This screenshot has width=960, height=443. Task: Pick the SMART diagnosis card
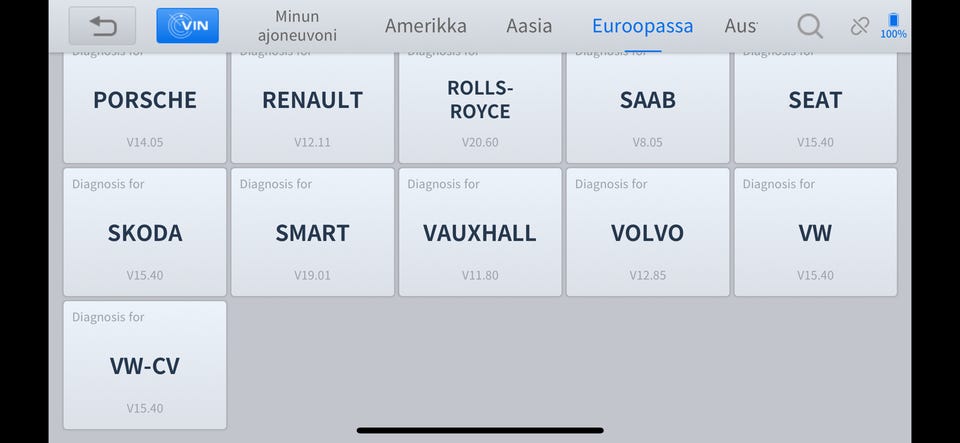click(x=312, y=233)
